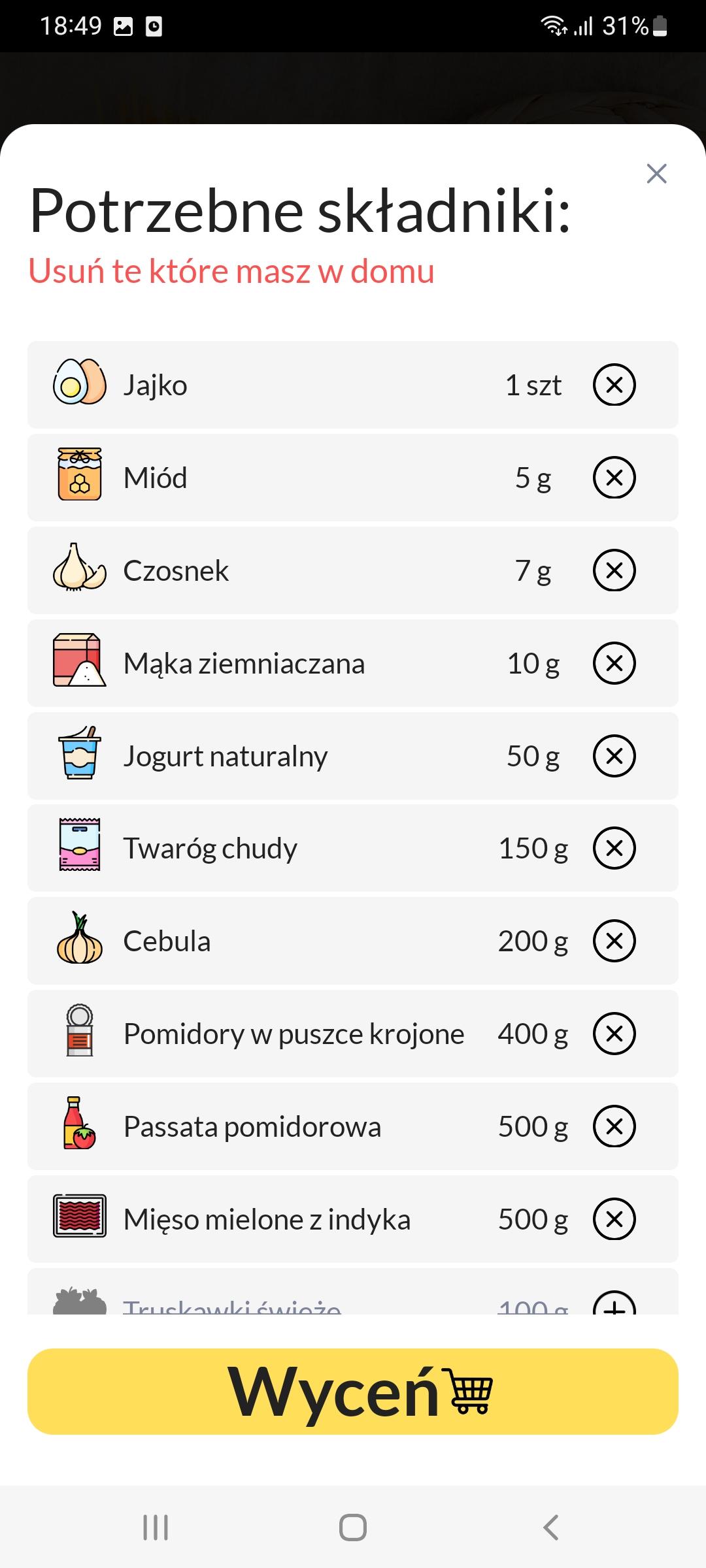The width and height of the screenshot is (706, 1568).
Task: Delete Passata pomidorowa from the list
Action: [614, 1126]
